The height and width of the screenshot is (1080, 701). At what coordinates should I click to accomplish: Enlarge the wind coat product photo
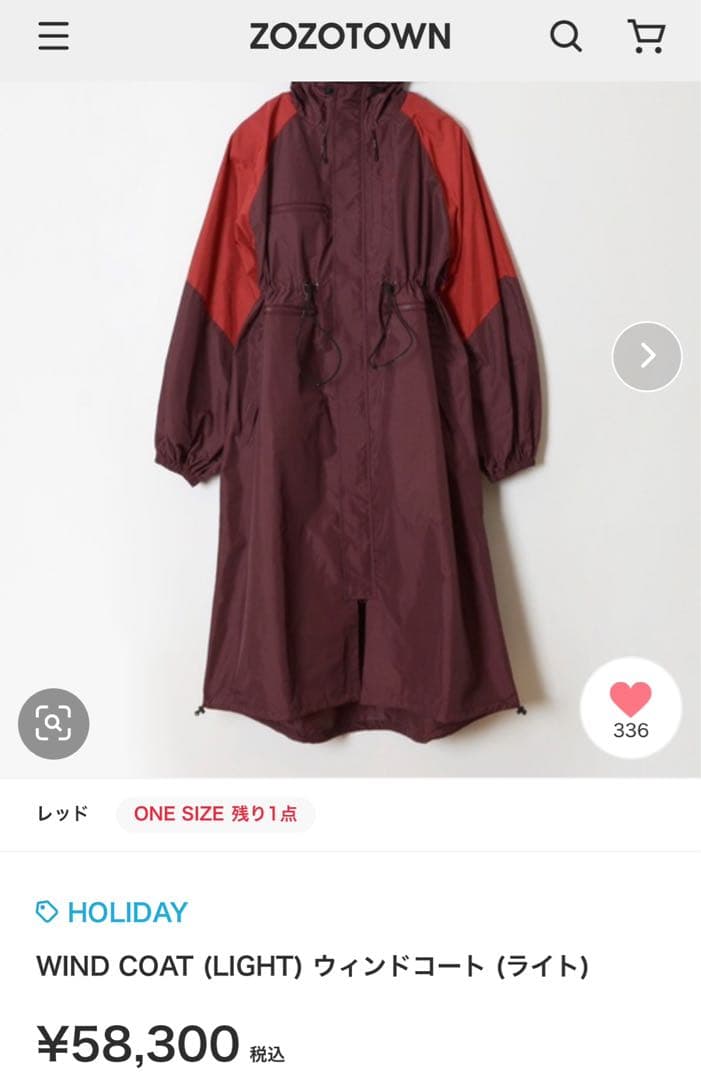350,420
